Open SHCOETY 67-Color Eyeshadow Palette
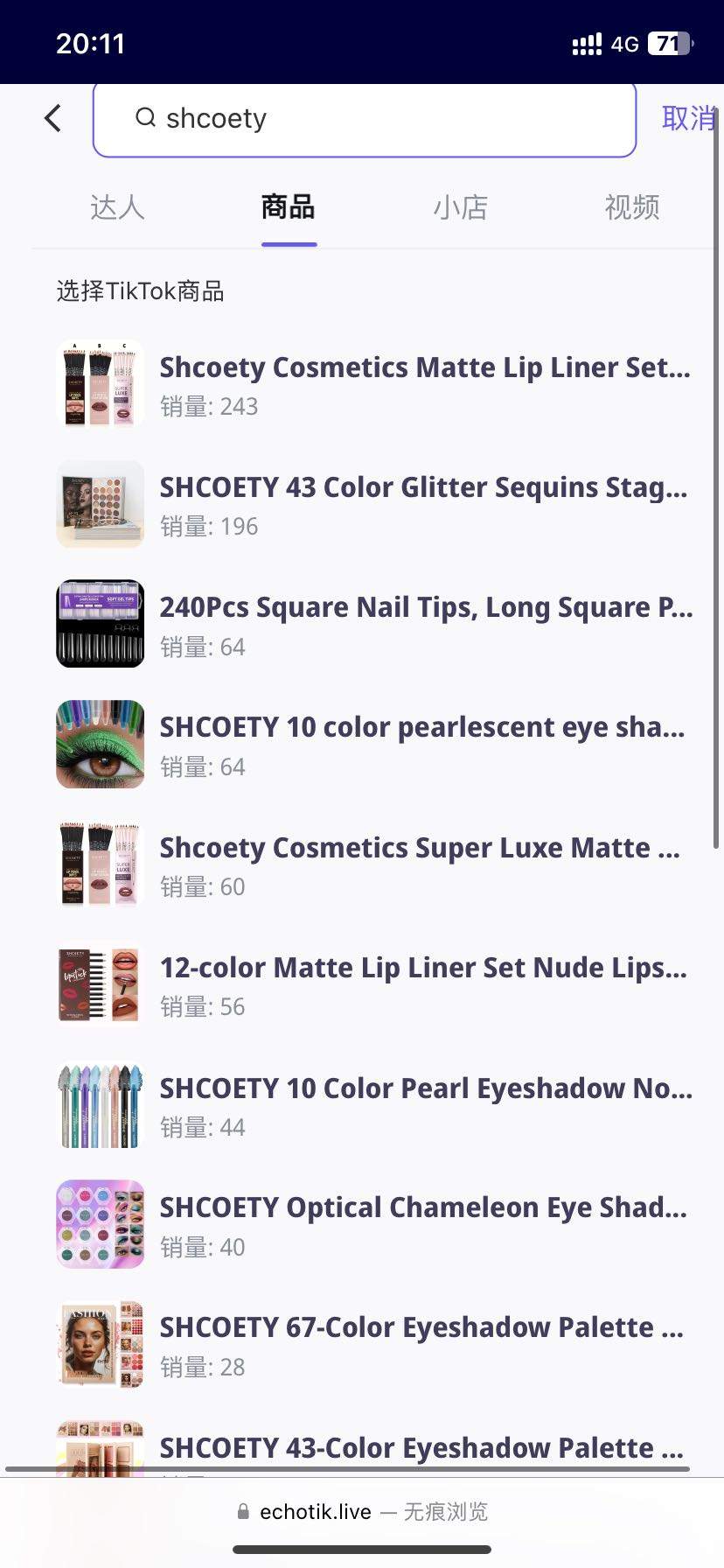Image resolution: width=724 pixels, height=1568 pixels. 421,1328
